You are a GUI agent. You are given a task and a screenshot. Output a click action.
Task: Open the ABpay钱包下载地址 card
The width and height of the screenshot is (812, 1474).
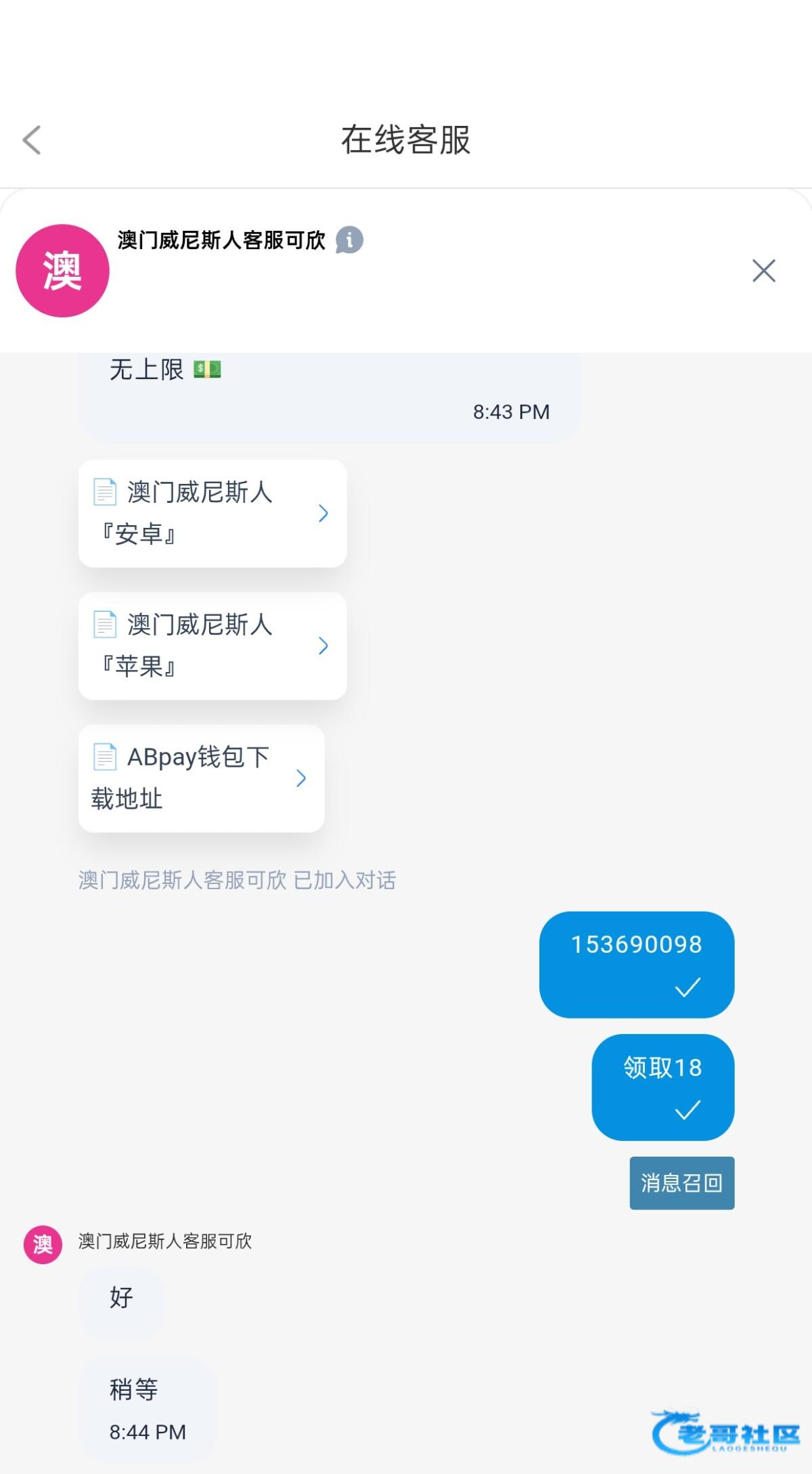coord(202,778)
